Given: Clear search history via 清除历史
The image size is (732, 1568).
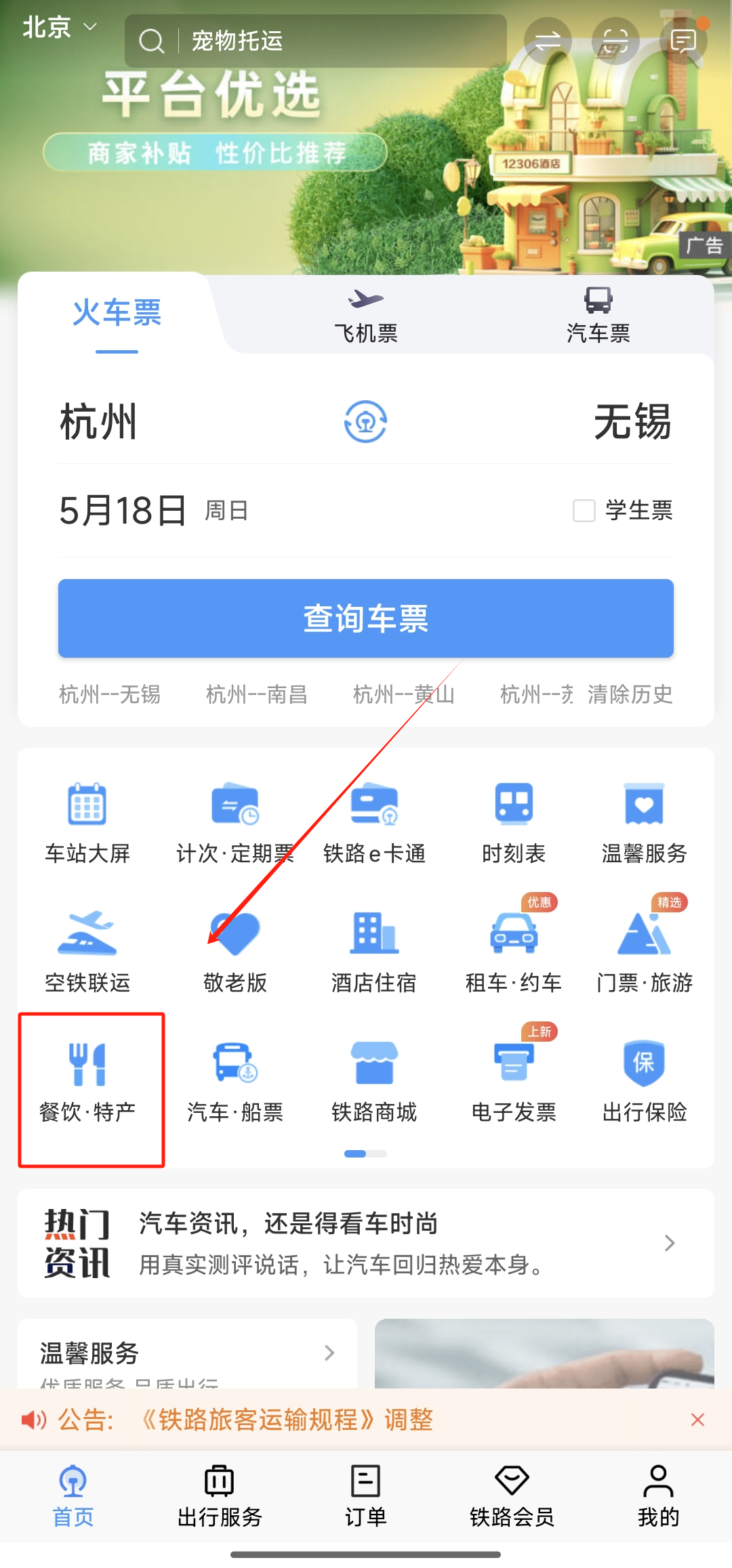Looking at the screenshot, I should [x=630, y=694].
